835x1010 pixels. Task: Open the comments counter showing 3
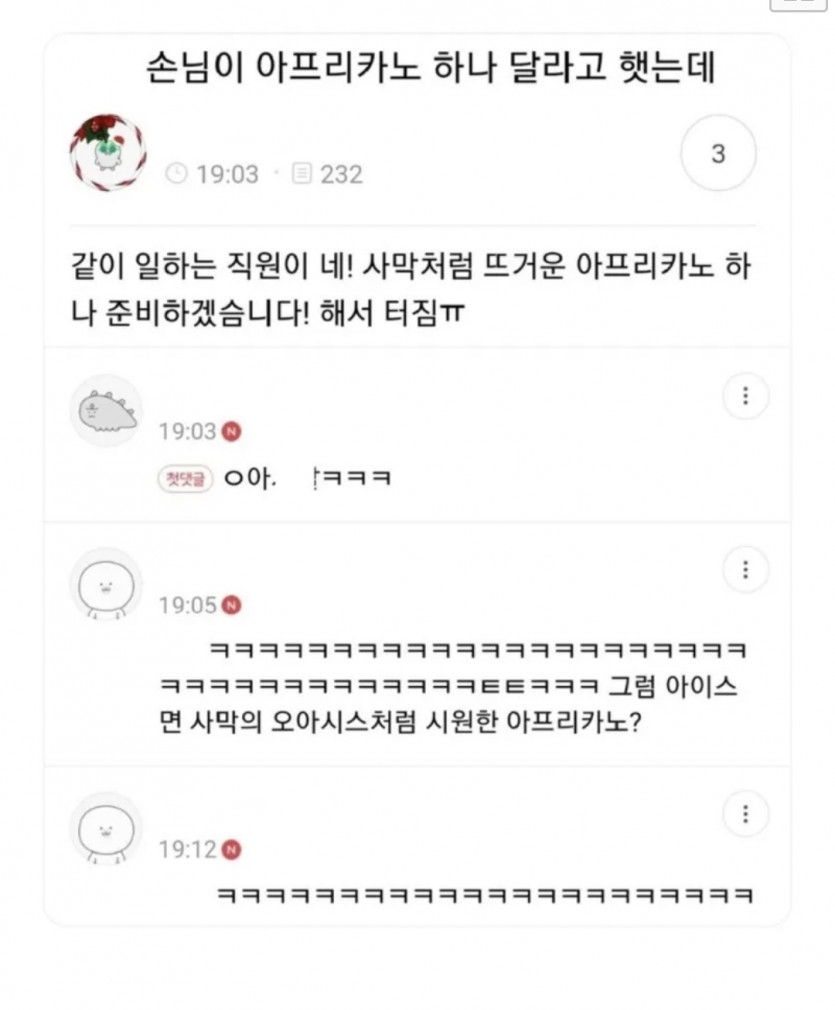(717, 154)
